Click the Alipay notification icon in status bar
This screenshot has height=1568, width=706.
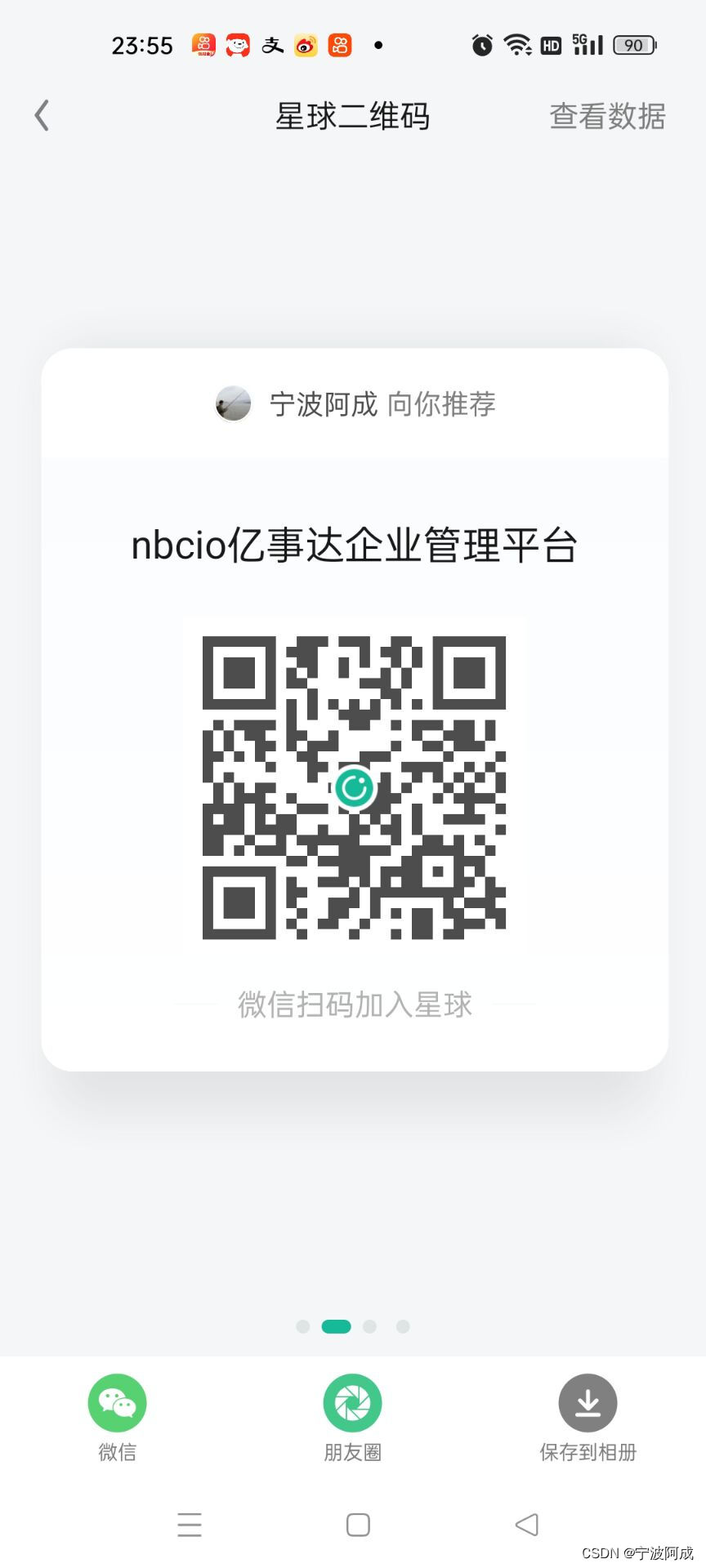point(272,45)
